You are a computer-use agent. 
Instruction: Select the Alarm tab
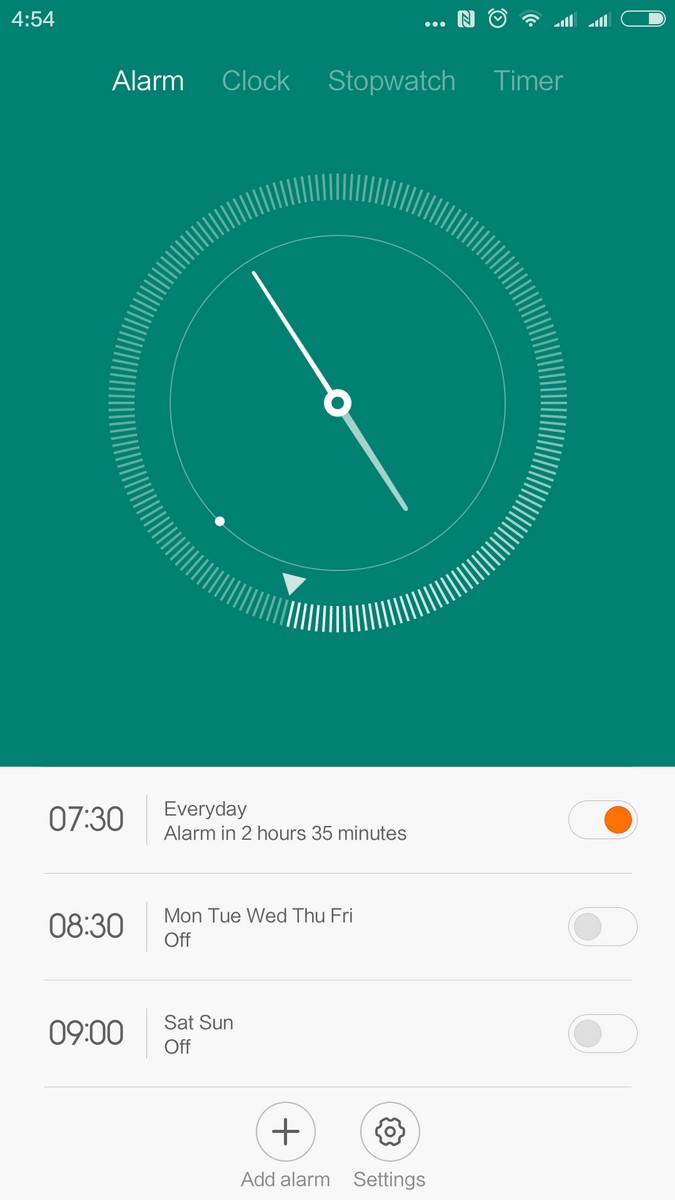[148, 81]
